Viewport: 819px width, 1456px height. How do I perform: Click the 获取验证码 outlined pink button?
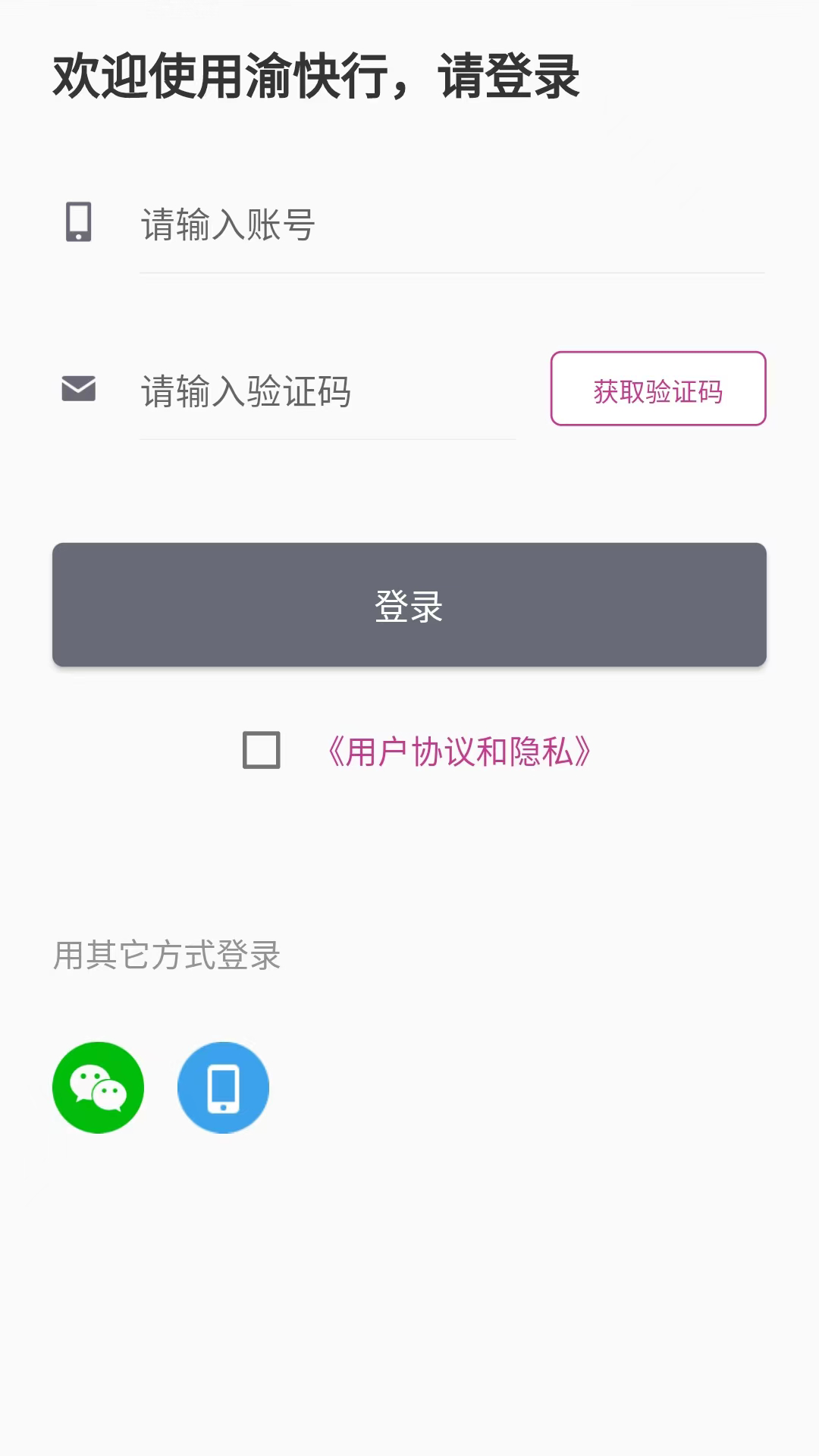tap(657, 389)
